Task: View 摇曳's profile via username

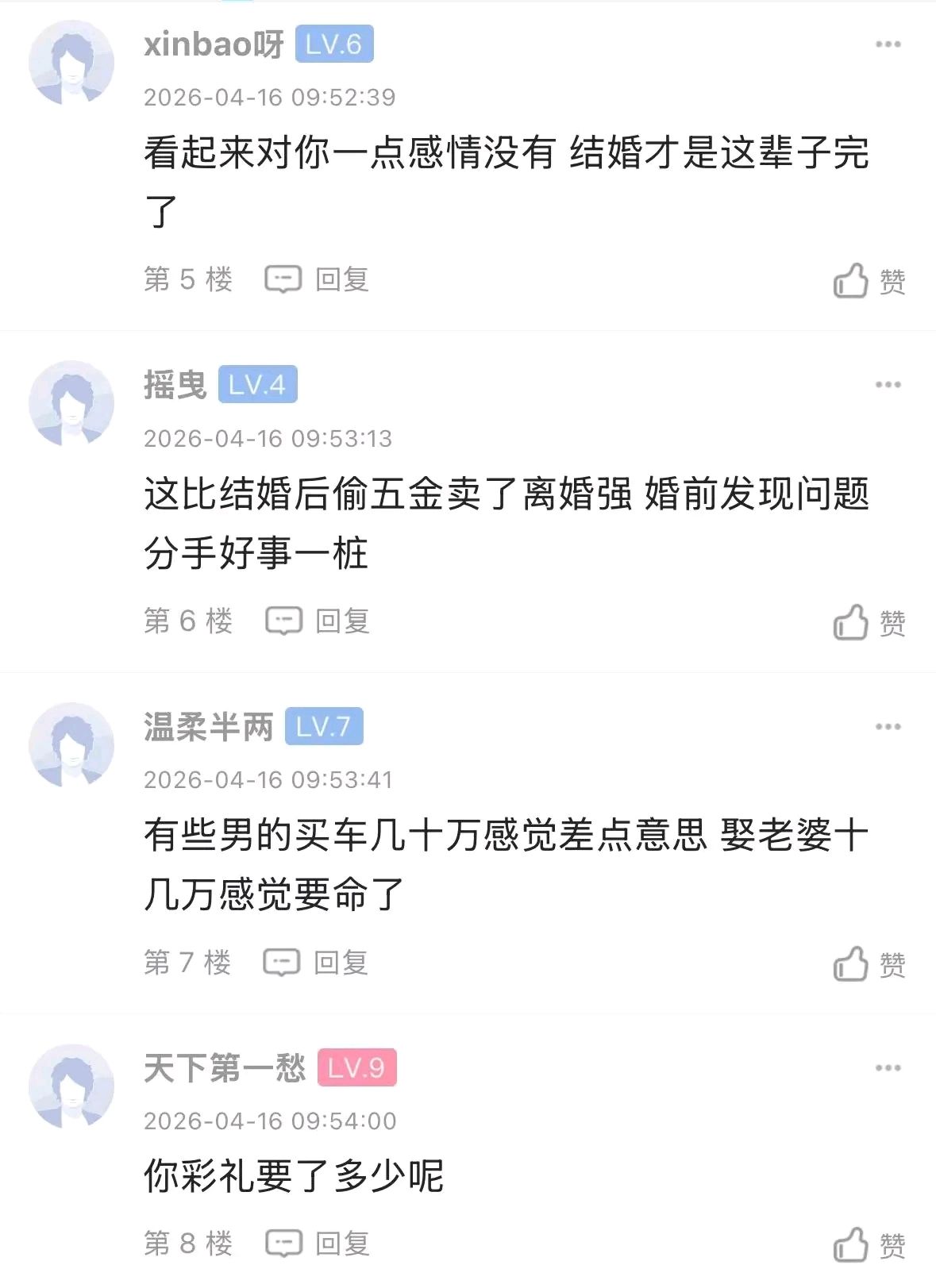Action: point(175,385)
